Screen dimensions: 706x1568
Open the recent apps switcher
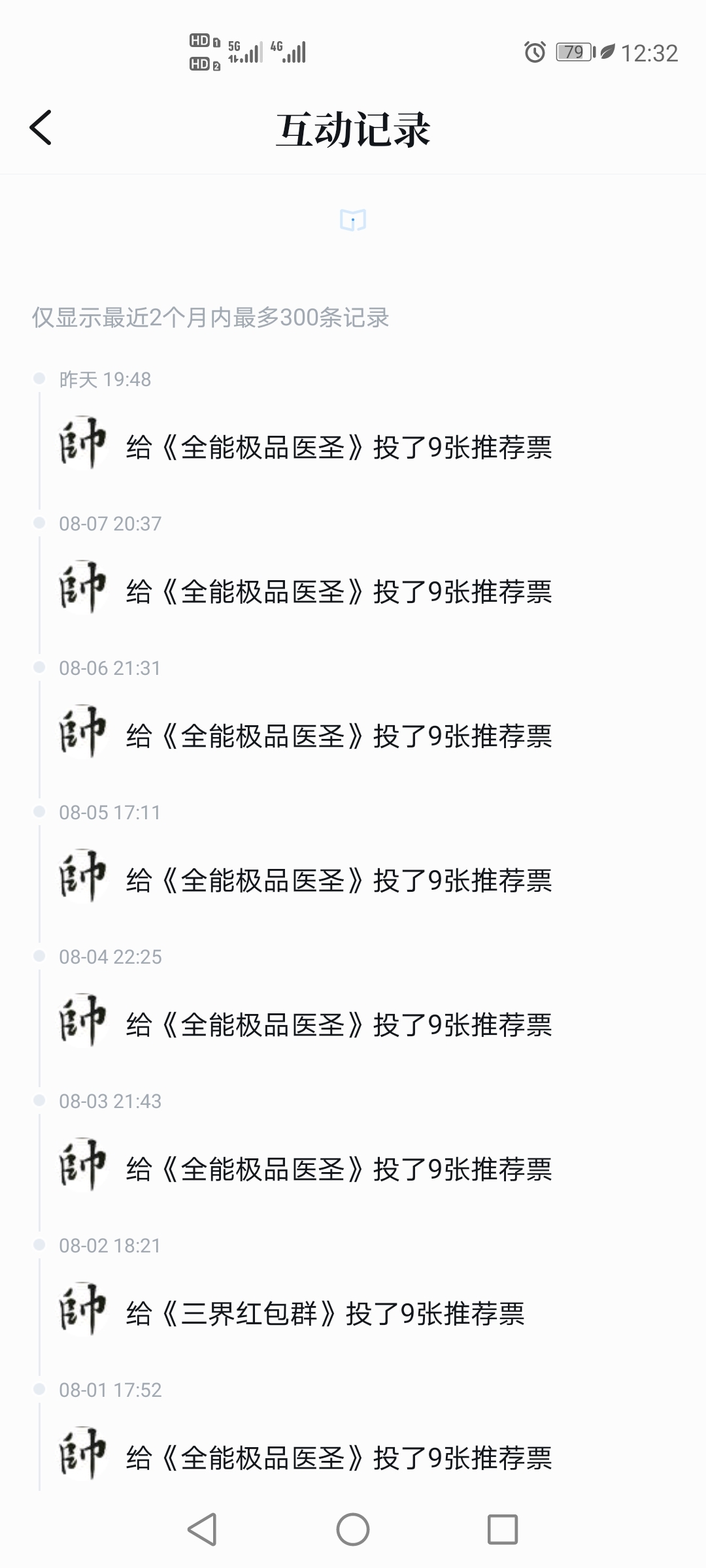click(503, 1529)
